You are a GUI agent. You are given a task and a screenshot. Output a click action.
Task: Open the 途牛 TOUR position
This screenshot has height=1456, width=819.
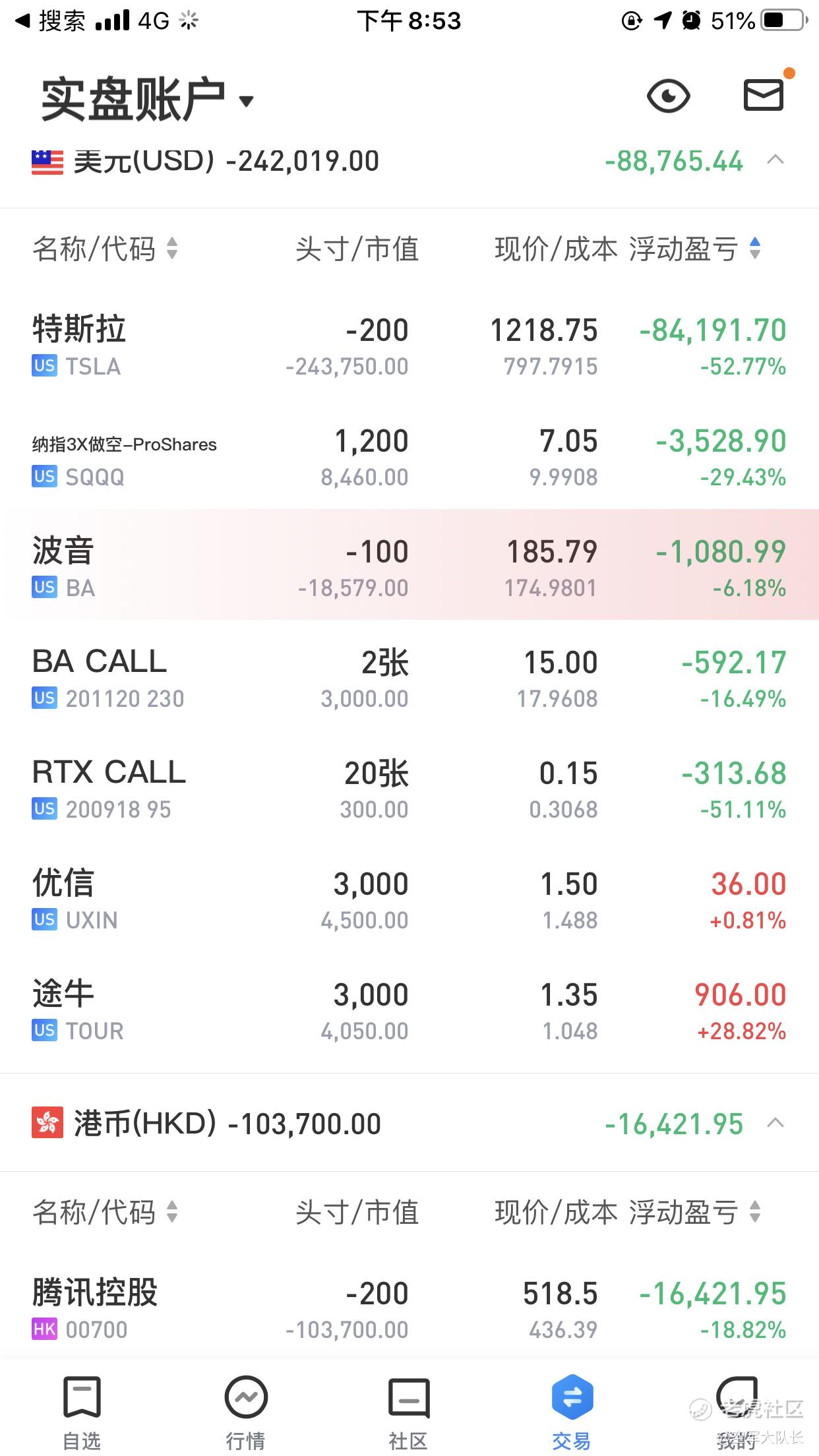click(409, 1010)
